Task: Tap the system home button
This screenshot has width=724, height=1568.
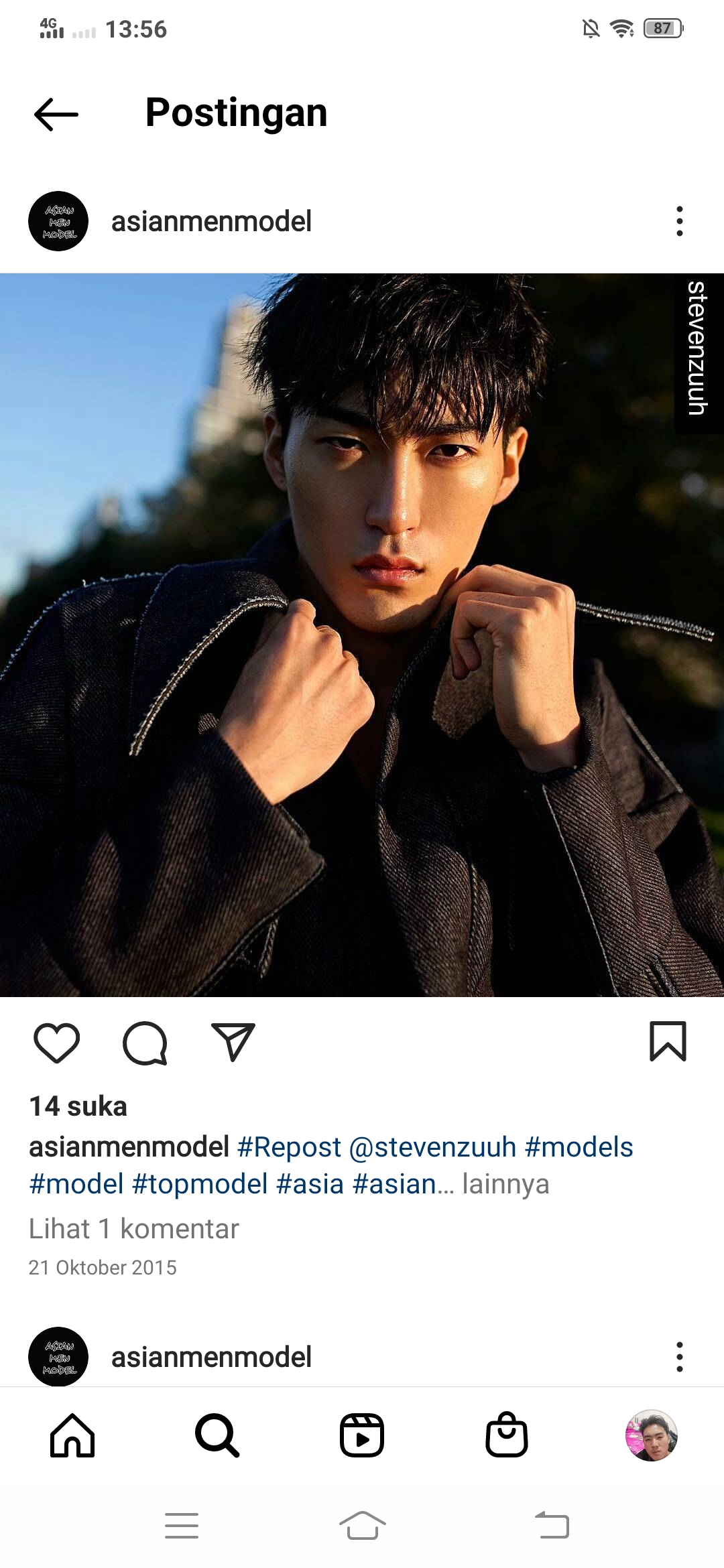Action: [x=362, y=1526]
